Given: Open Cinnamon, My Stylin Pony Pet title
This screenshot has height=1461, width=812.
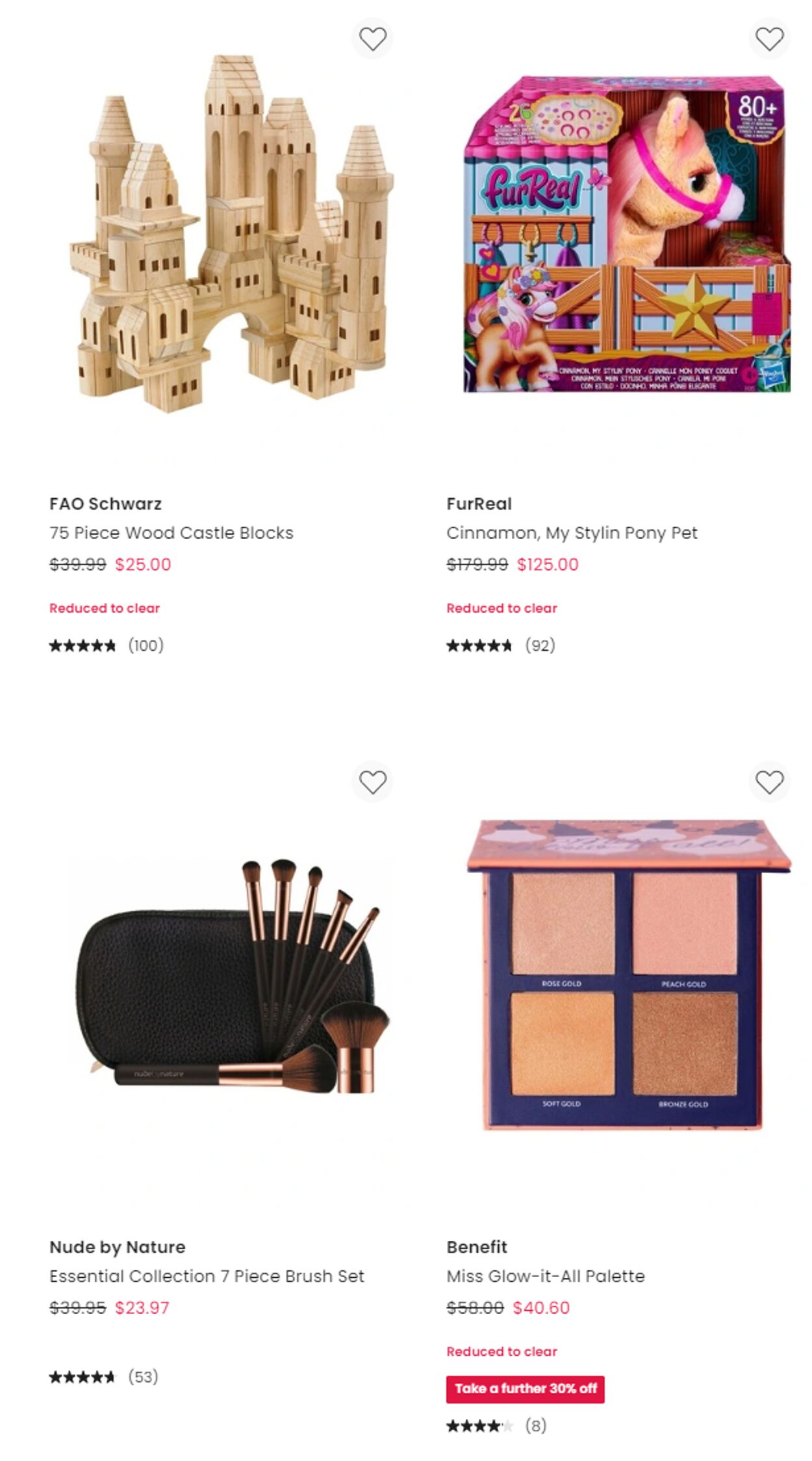Looking at the screenshot, I should pos(572,533).
